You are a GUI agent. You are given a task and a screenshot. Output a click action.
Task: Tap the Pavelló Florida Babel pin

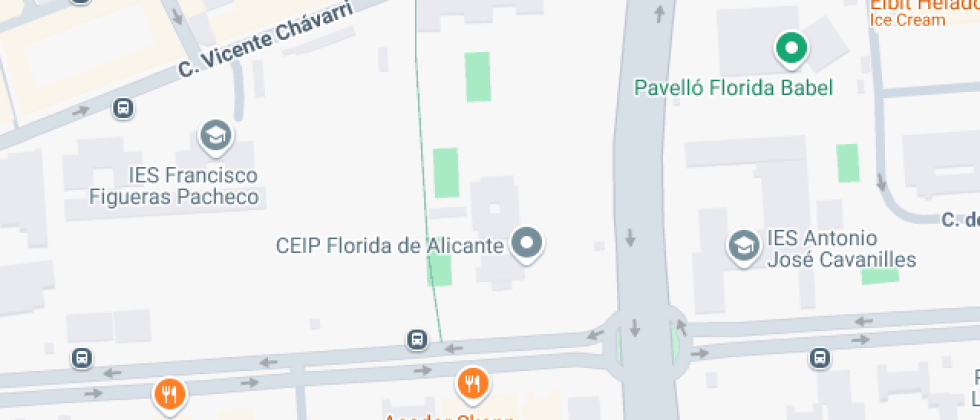pos(792,47)
